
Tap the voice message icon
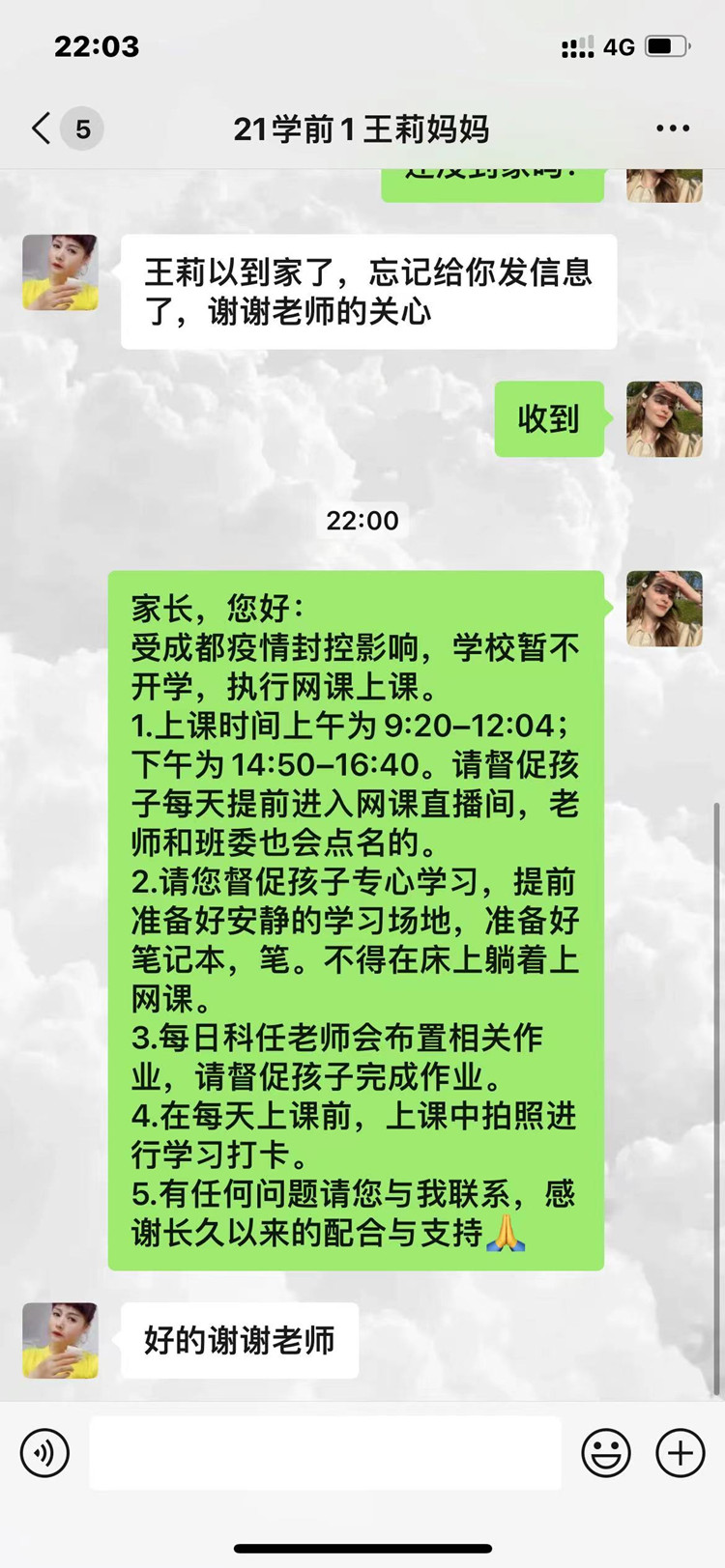[43, 1452]
